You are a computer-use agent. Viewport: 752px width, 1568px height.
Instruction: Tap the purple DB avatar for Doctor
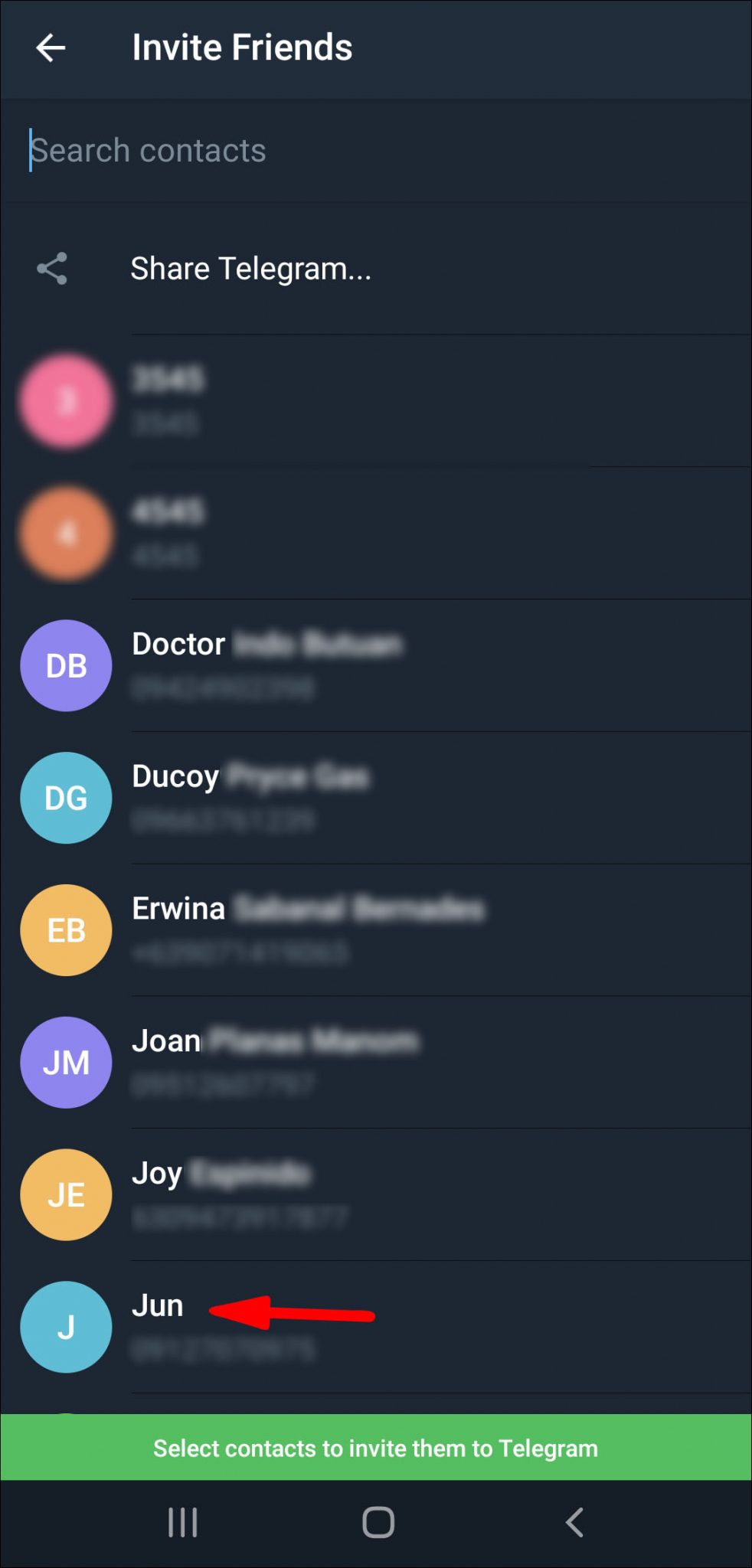click(x=66, y=665)
